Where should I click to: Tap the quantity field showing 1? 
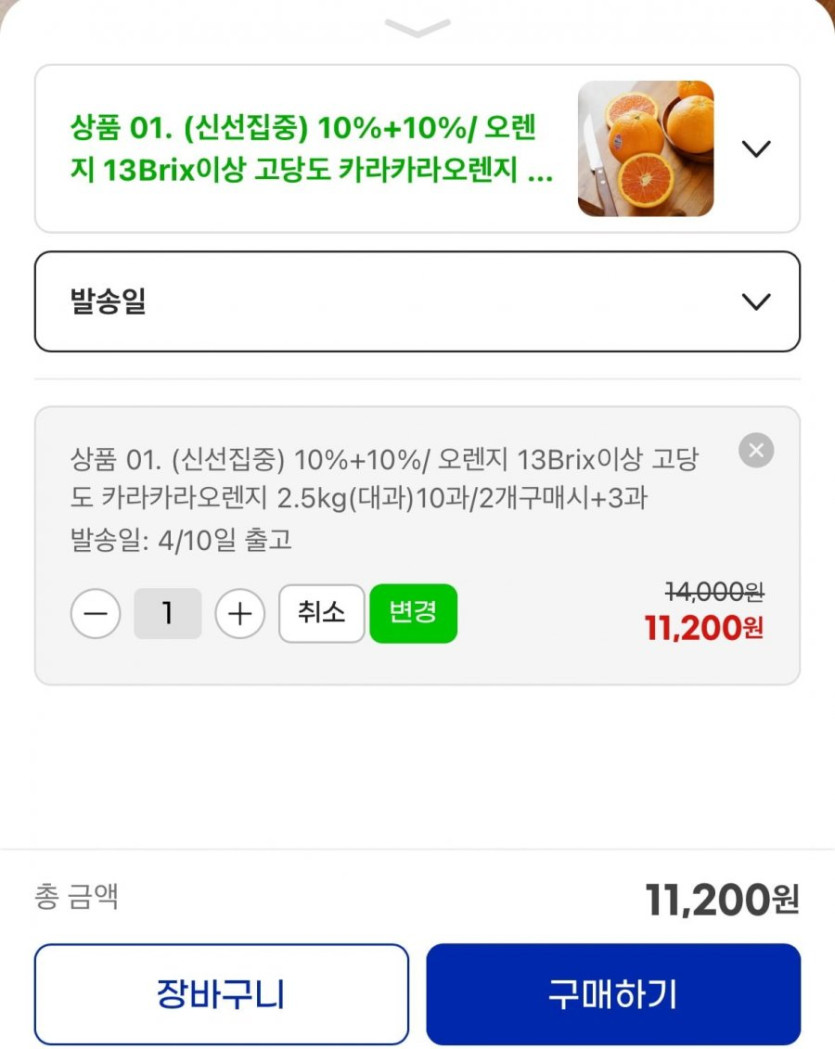pos(167,613)
